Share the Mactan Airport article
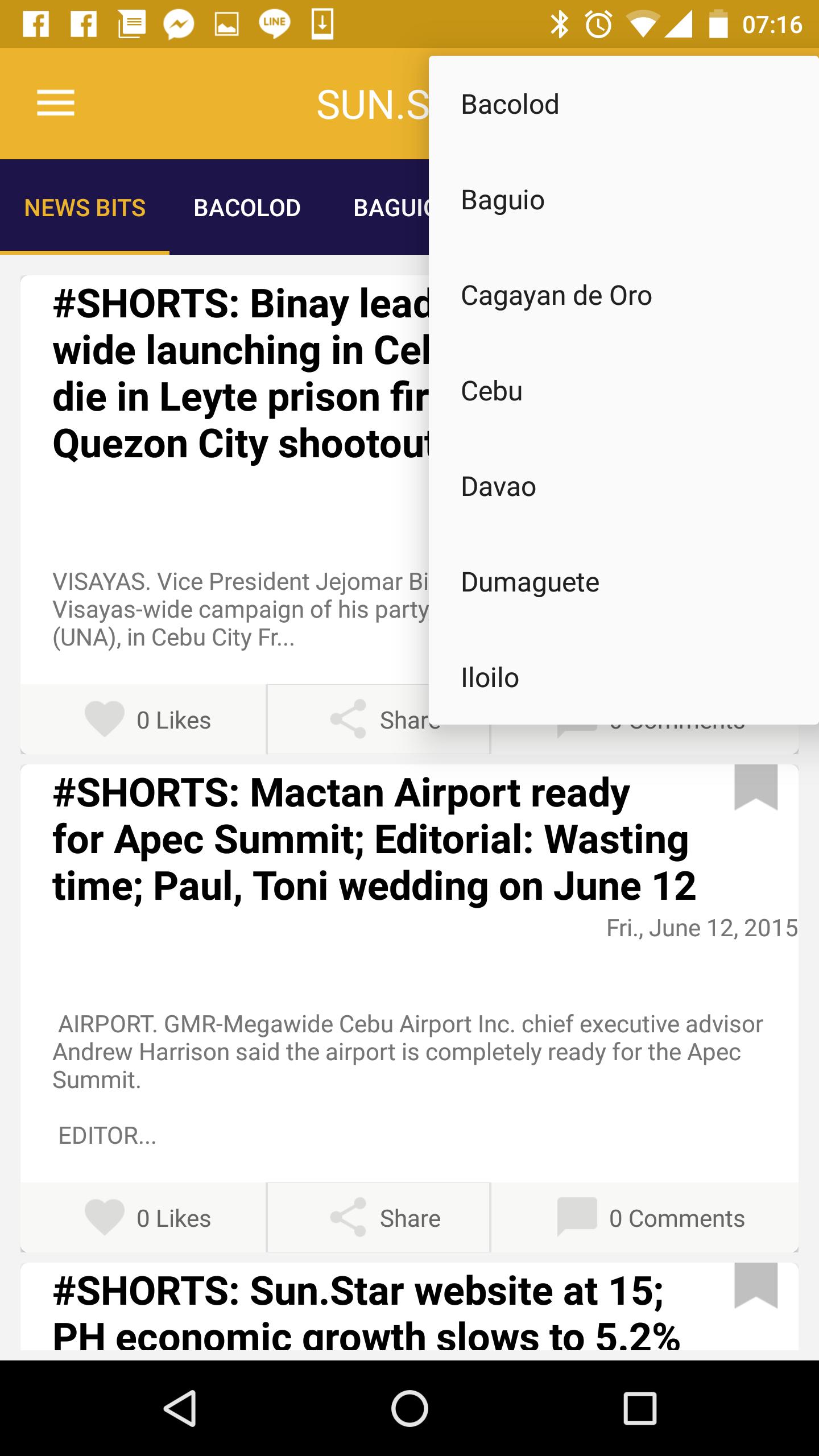819x1456 pixels. tap(385, 1218)
